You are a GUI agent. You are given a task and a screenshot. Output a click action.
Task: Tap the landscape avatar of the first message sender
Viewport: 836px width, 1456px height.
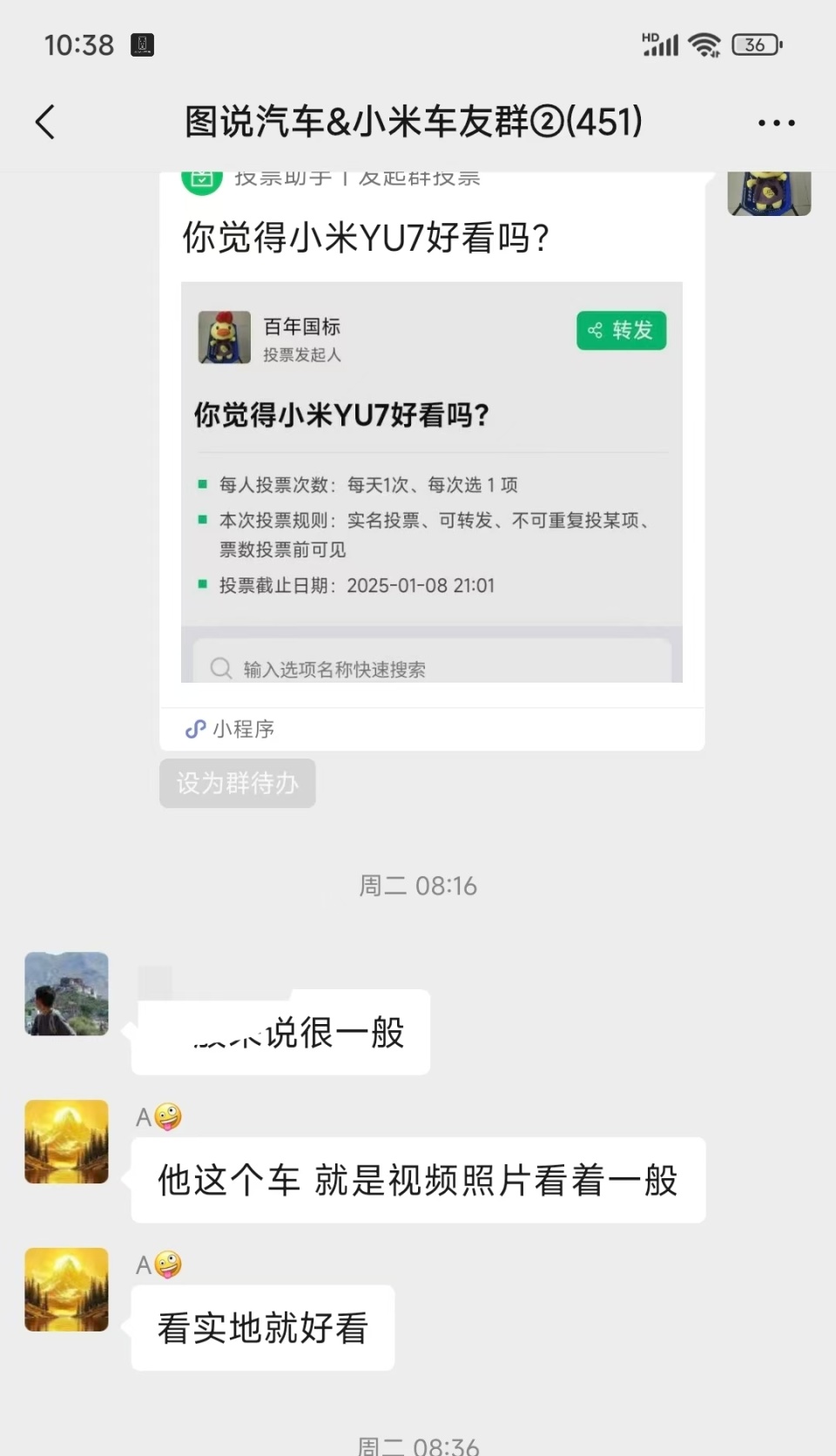click(66, 994)
